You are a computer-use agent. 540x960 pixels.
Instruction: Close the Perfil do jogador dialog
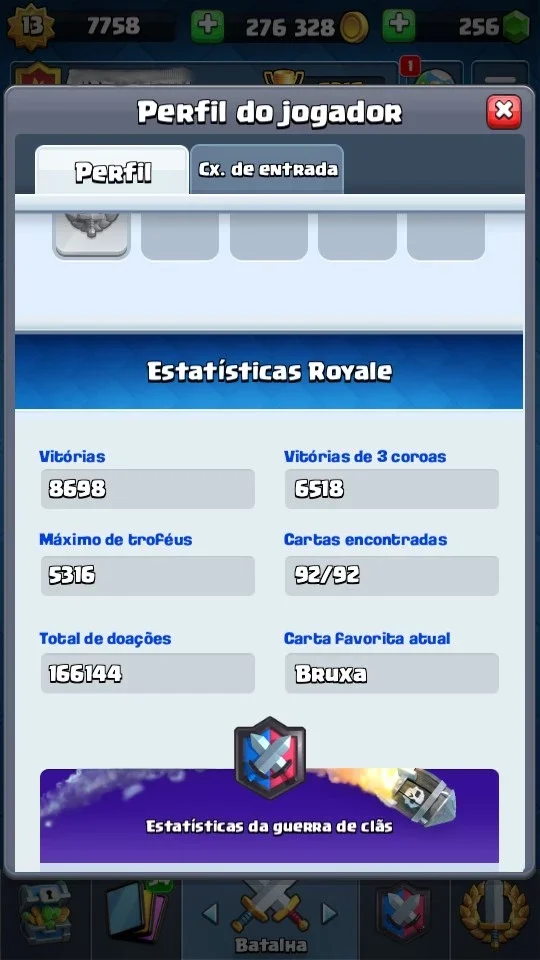503,111
